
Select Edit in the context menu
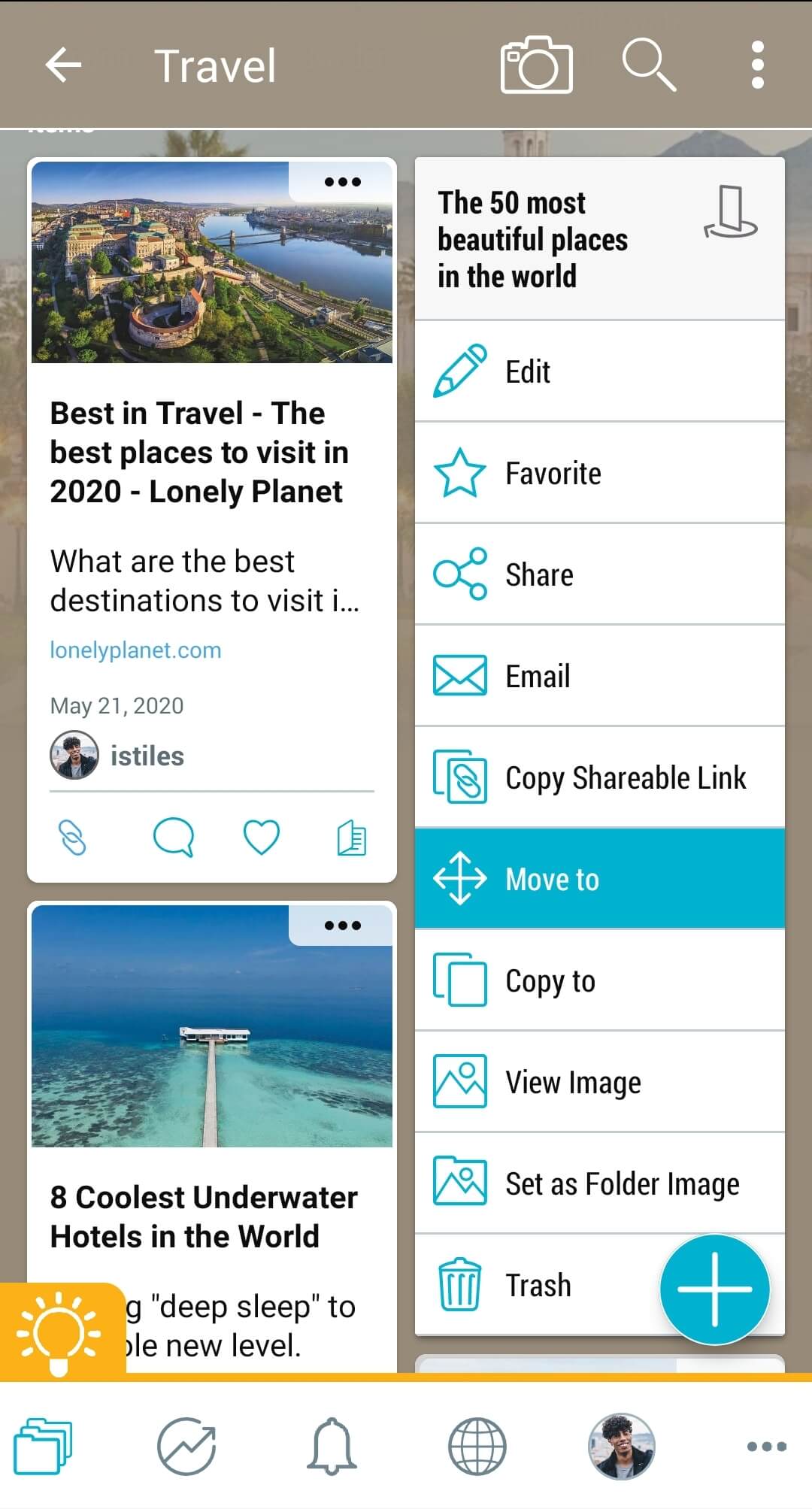click(x=599, y=371)
